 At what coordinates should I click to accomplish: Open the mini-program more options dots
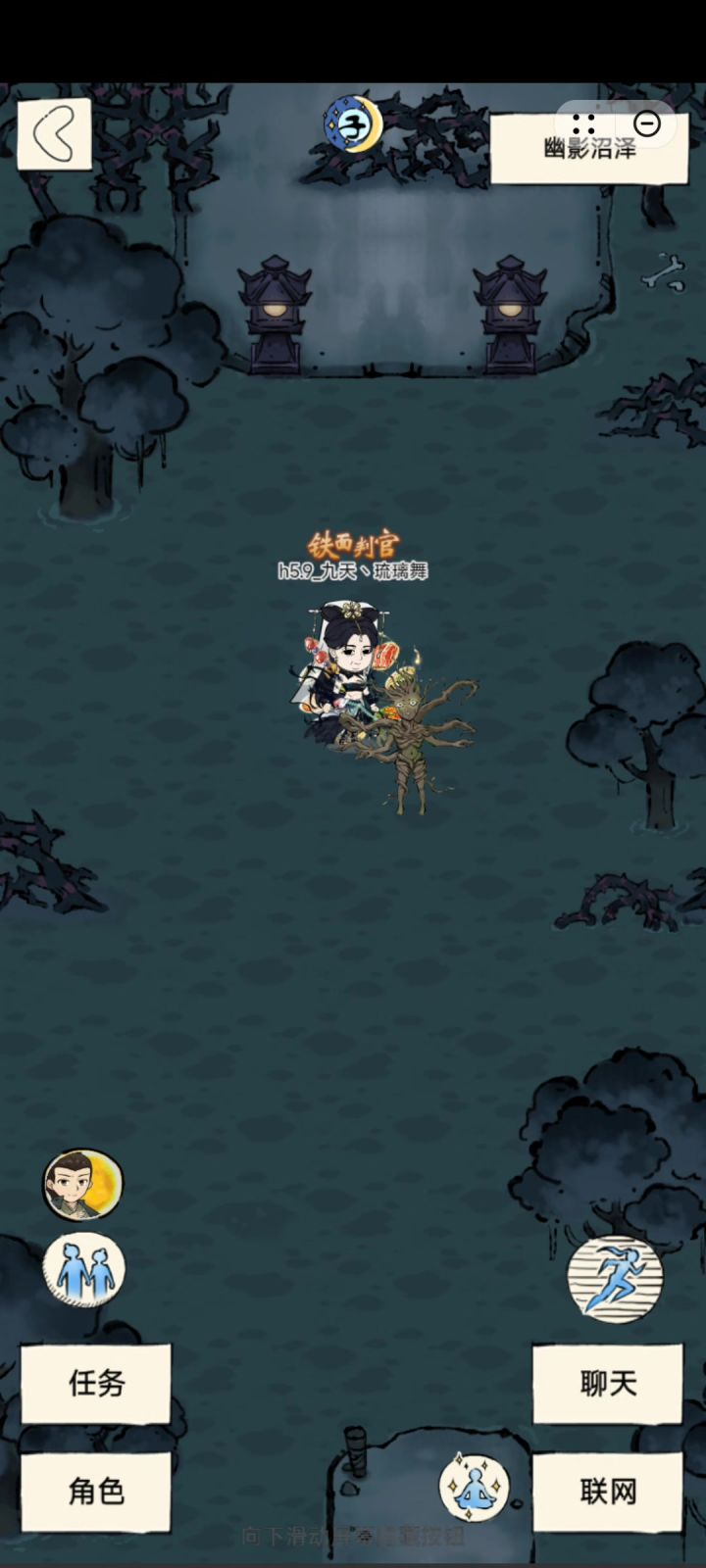click(x=584, y=123)
